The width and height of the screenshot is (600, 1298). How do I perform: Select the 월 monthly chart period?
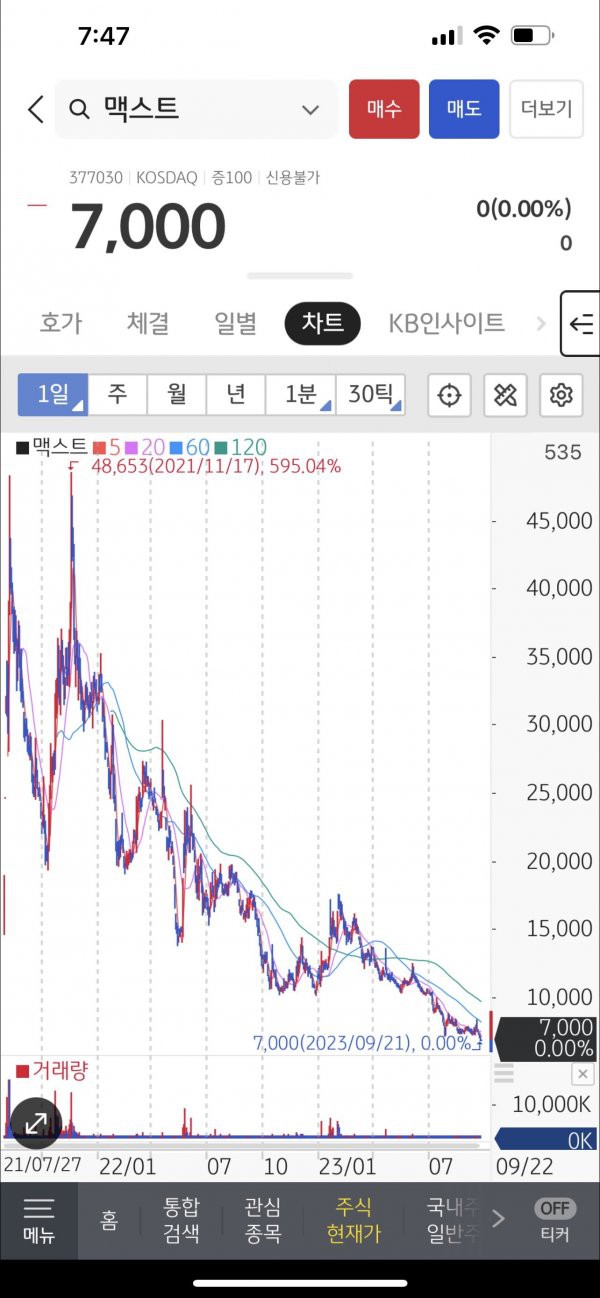click(176, 395)
